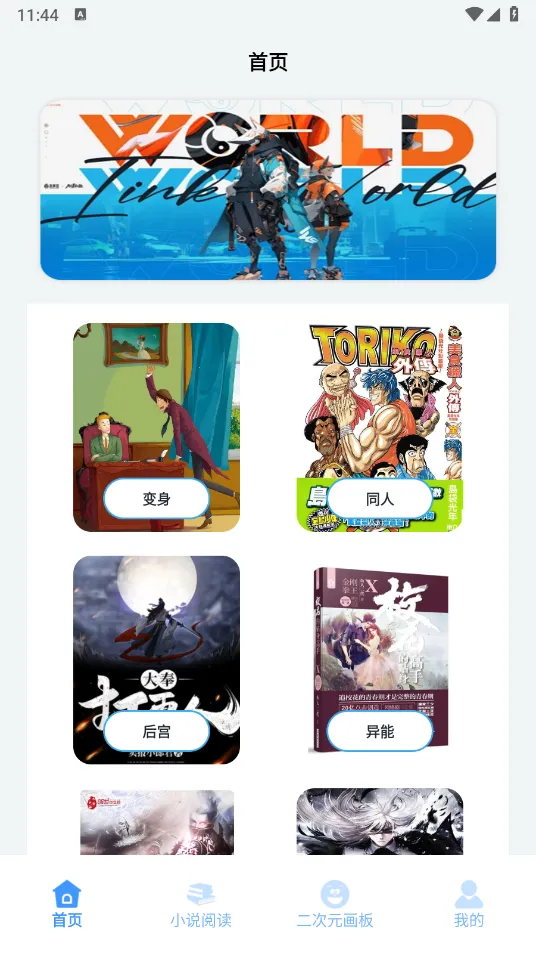
Task: Select the 异能 category card
Action: 380,660
